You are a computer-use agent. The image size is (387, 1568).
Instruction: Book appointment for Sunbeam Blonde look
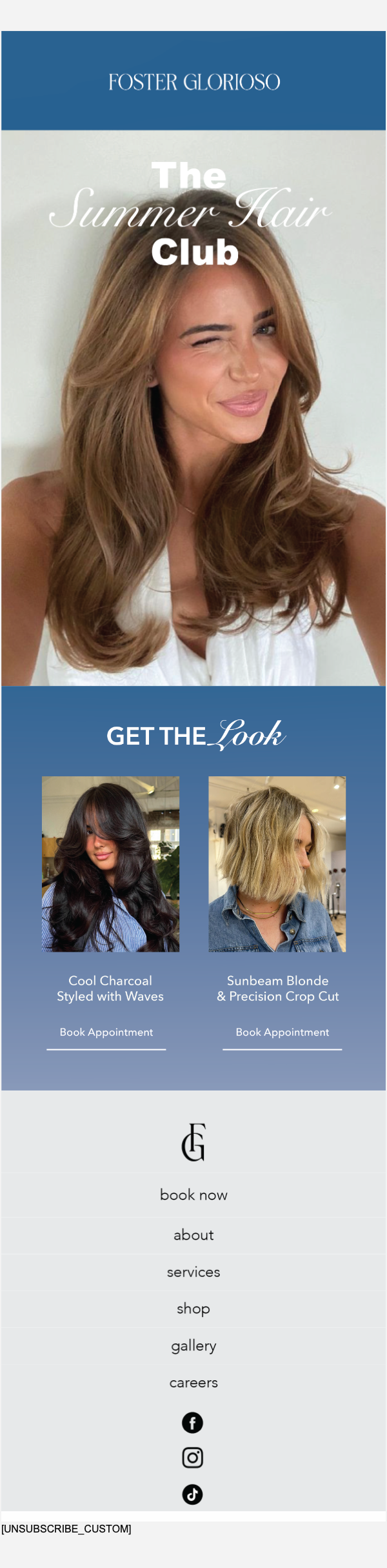click(x=283, y=1032)
